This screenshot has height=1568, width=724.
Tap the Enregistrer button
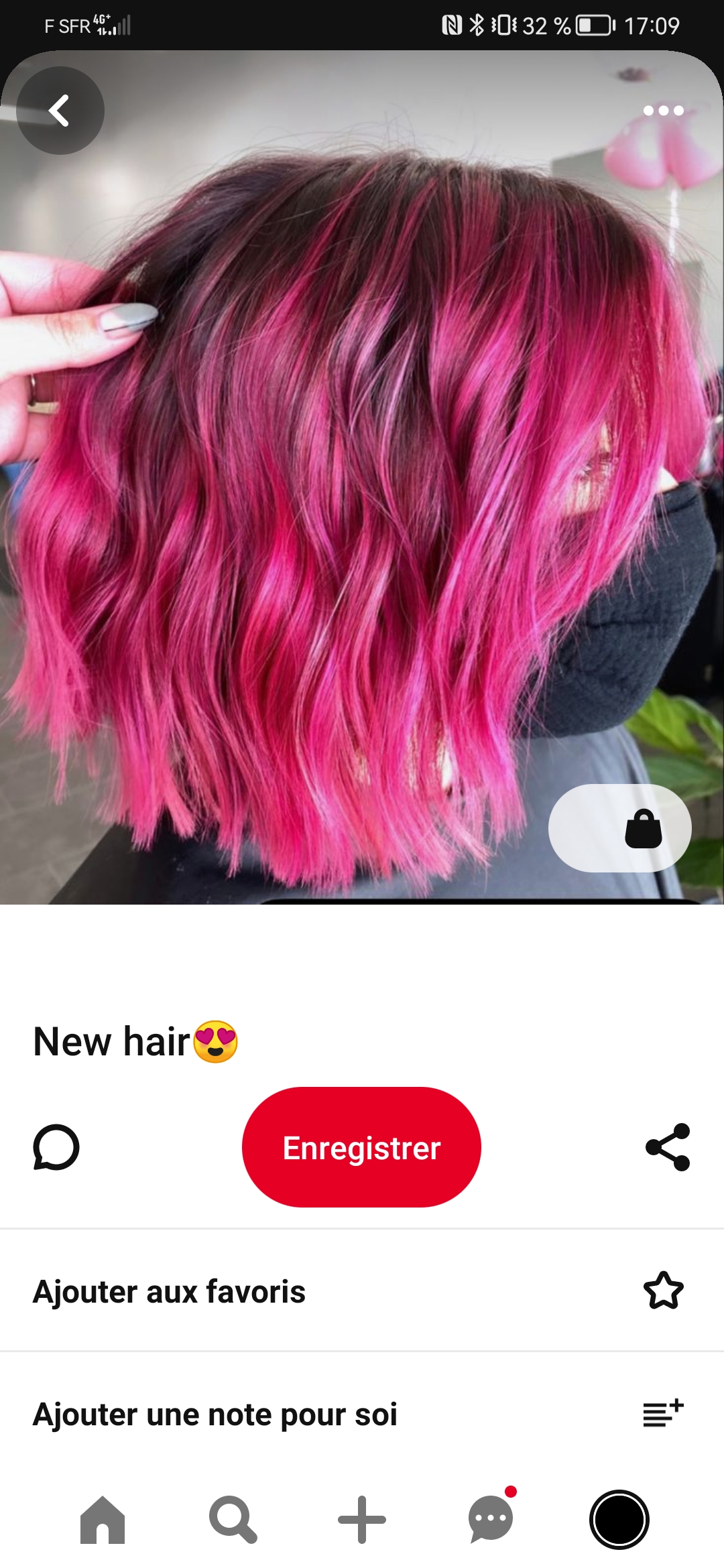point(361,1147)
